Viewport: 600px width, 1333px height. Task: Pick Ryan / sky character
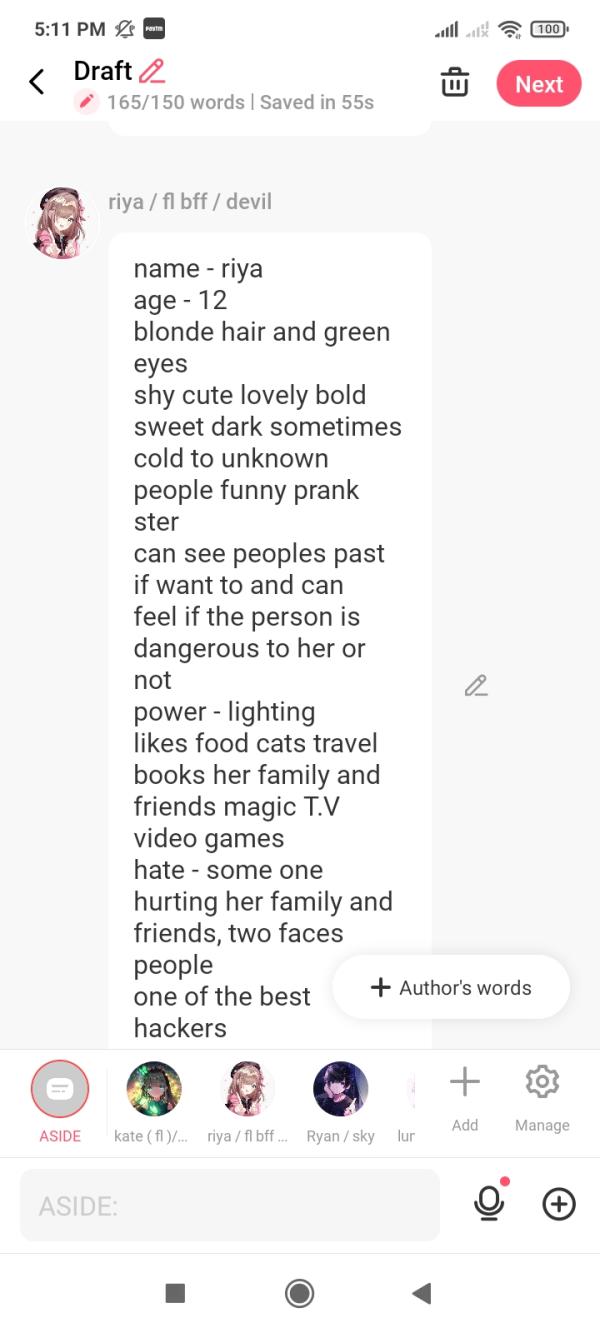coord(341,1090)
